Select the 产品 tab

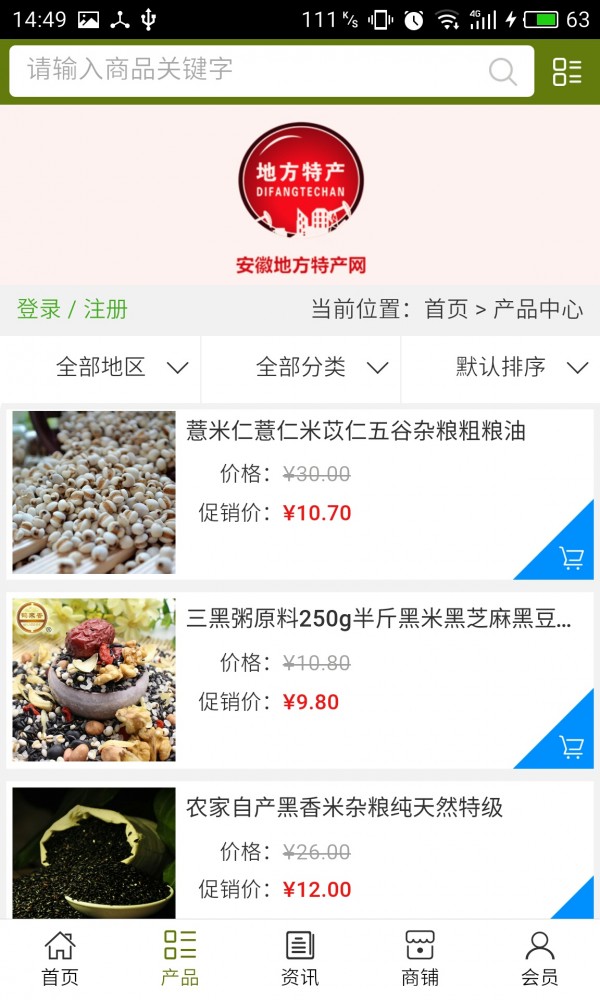180,957
